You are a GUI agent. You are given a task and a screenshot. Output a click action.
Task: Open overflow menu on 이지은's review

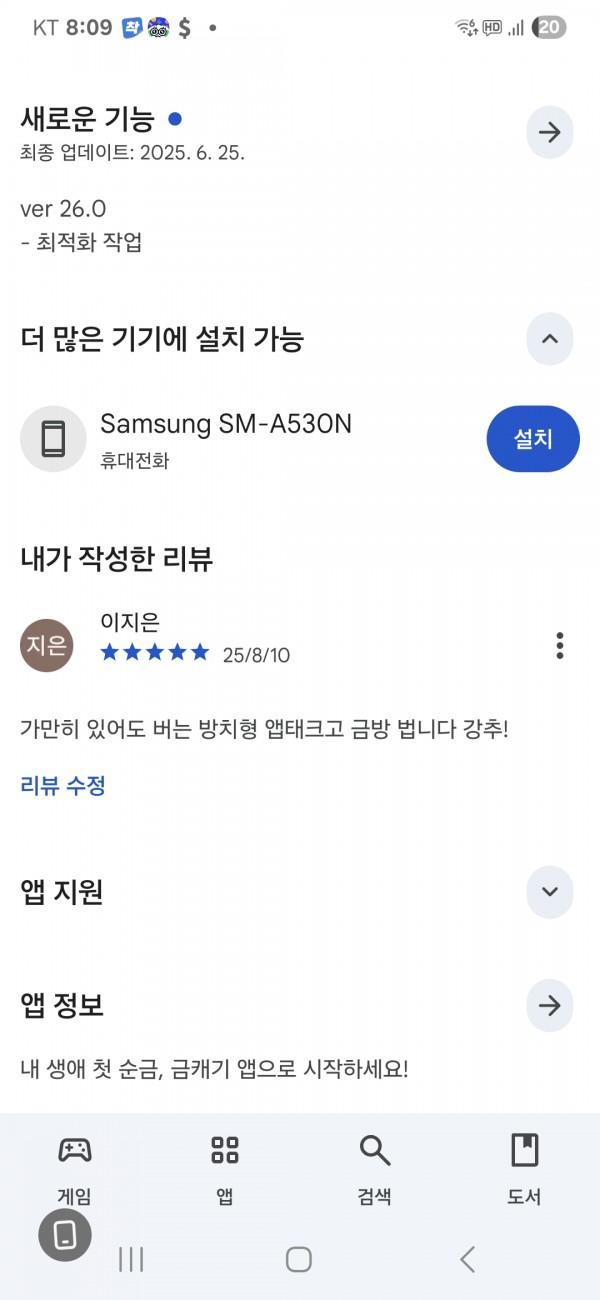560,645
